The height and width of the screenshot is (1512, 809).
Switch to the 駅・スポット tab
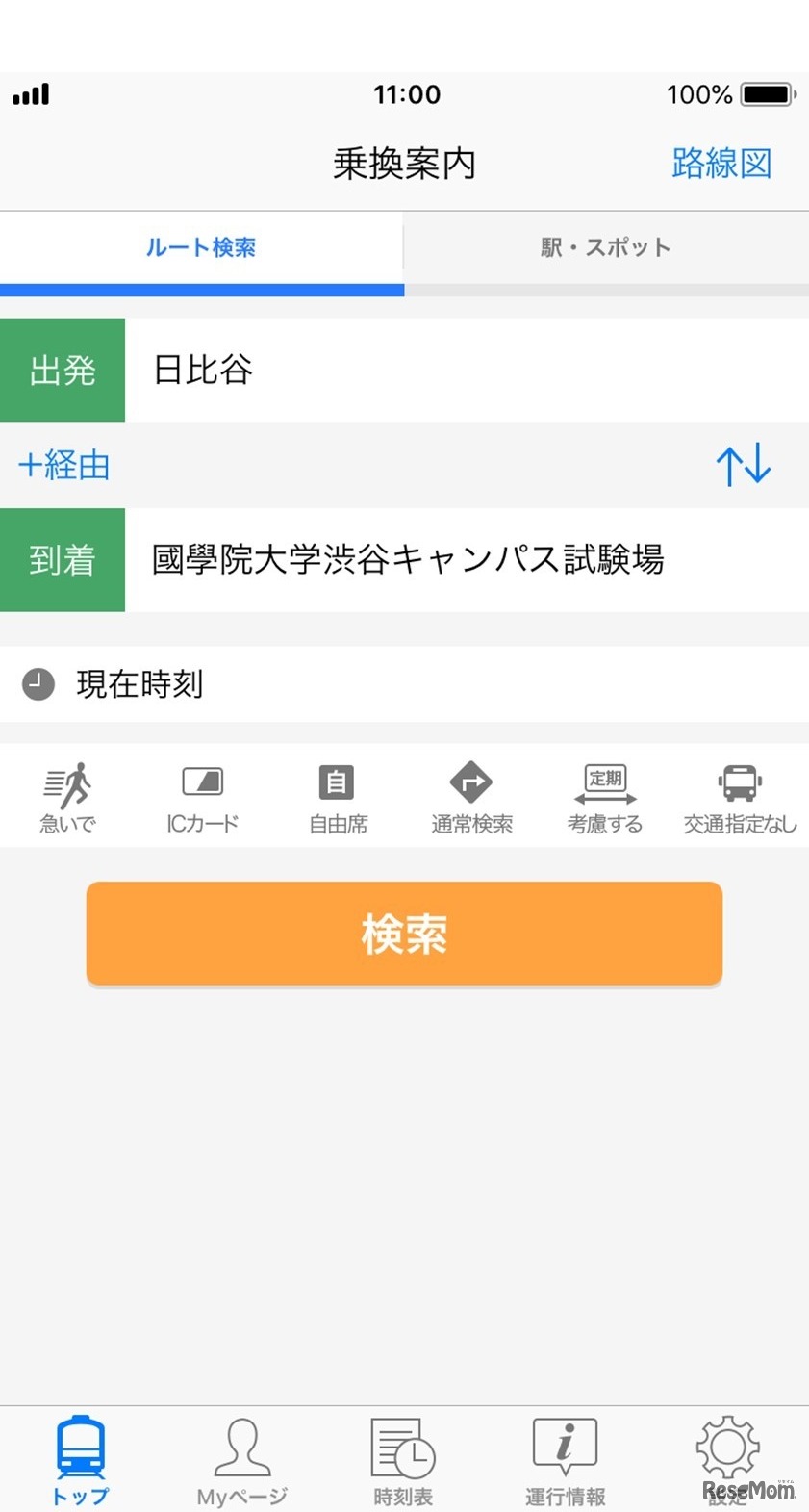tap(605, 247)
